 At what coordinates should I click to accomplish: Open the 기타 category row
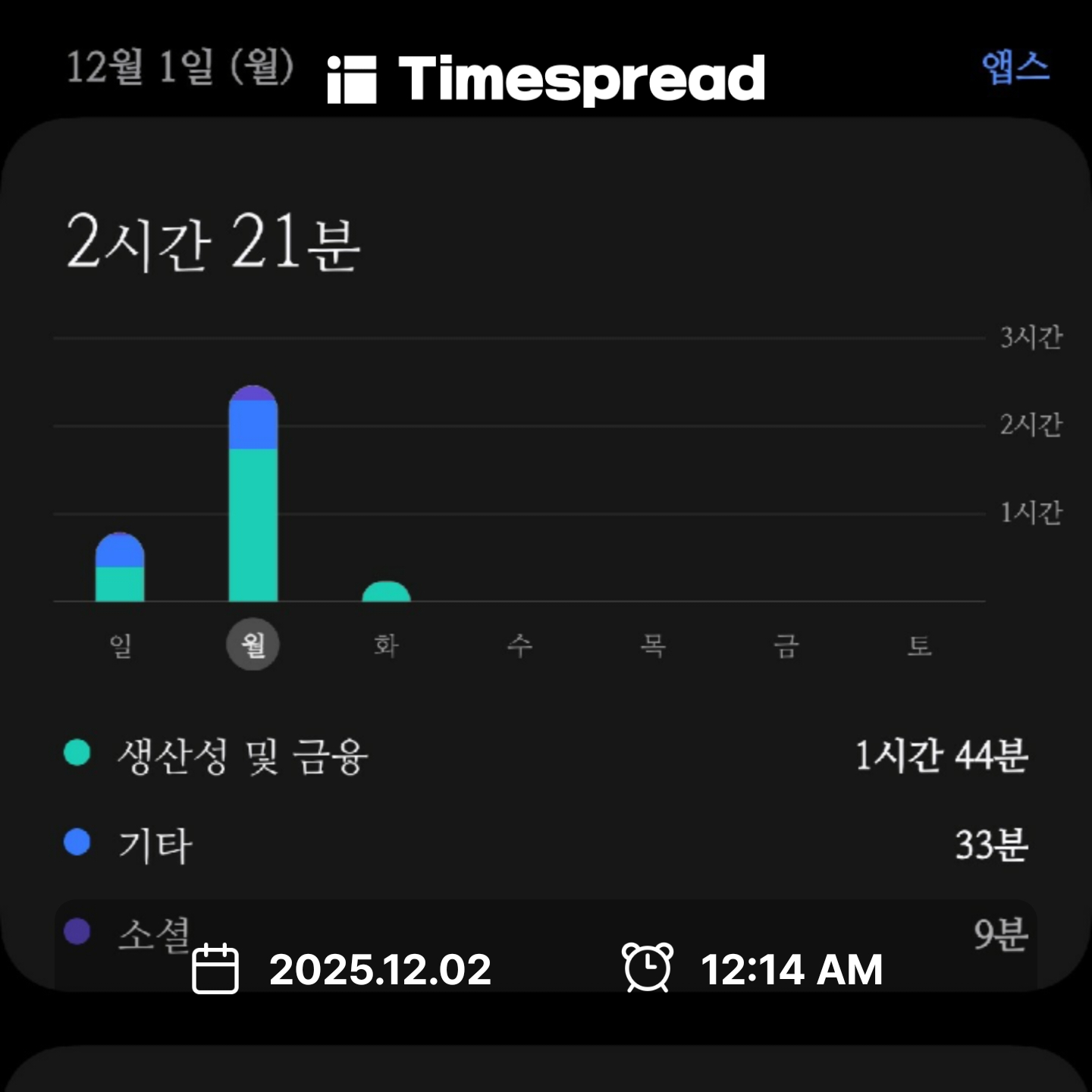[x=546, y=844]
